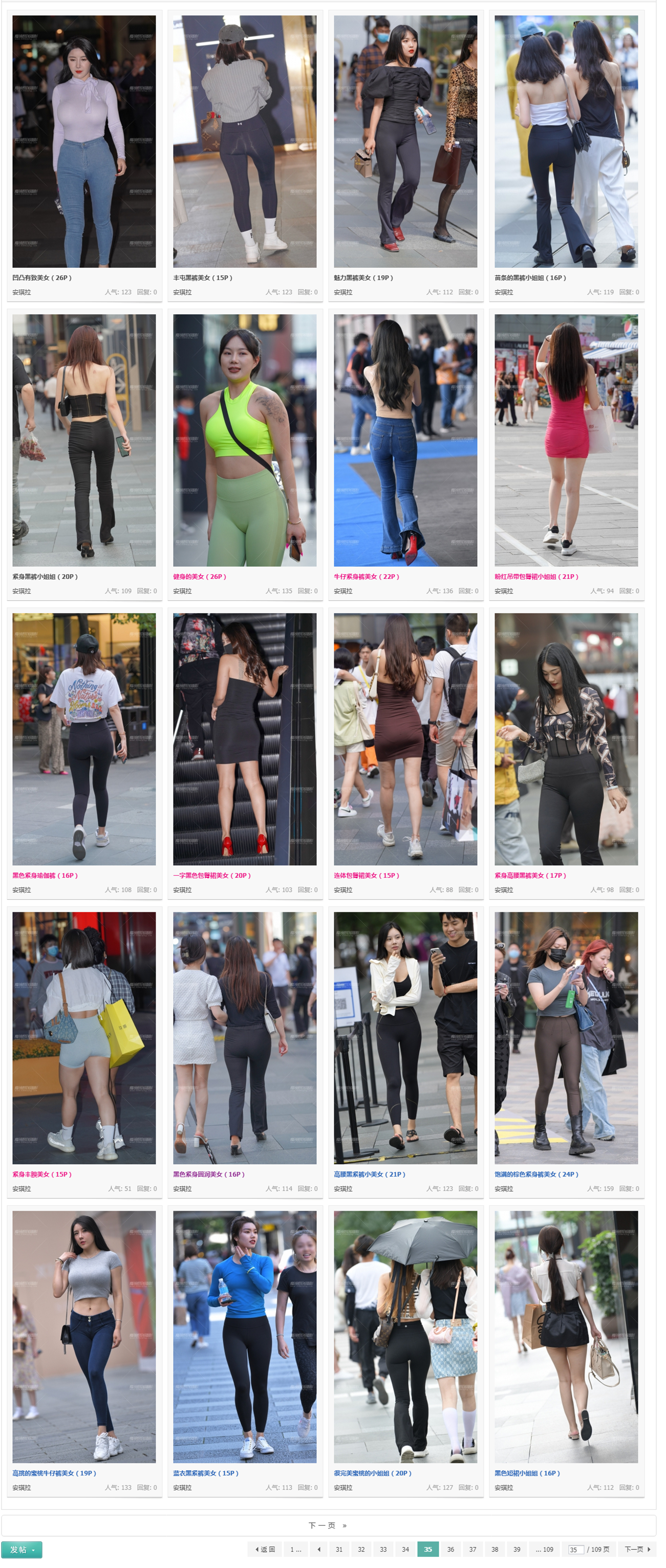This screenshot has height=1568, width=666.
Task: Load more with the wide 下一页 bar
Action: tap(328, 1526)
